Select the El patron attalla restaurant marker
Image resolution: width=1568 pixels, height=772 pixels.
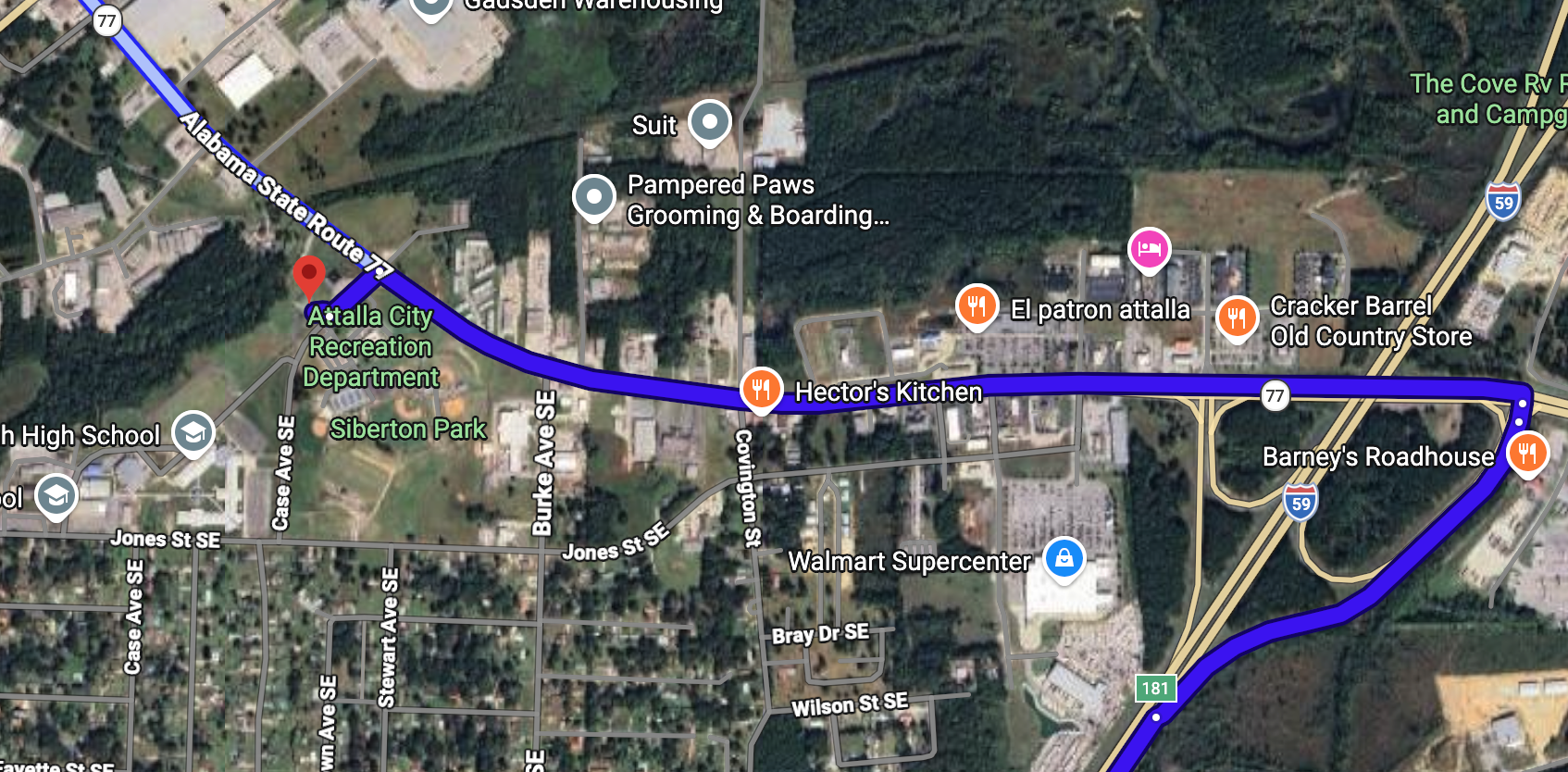coord(977,305)
